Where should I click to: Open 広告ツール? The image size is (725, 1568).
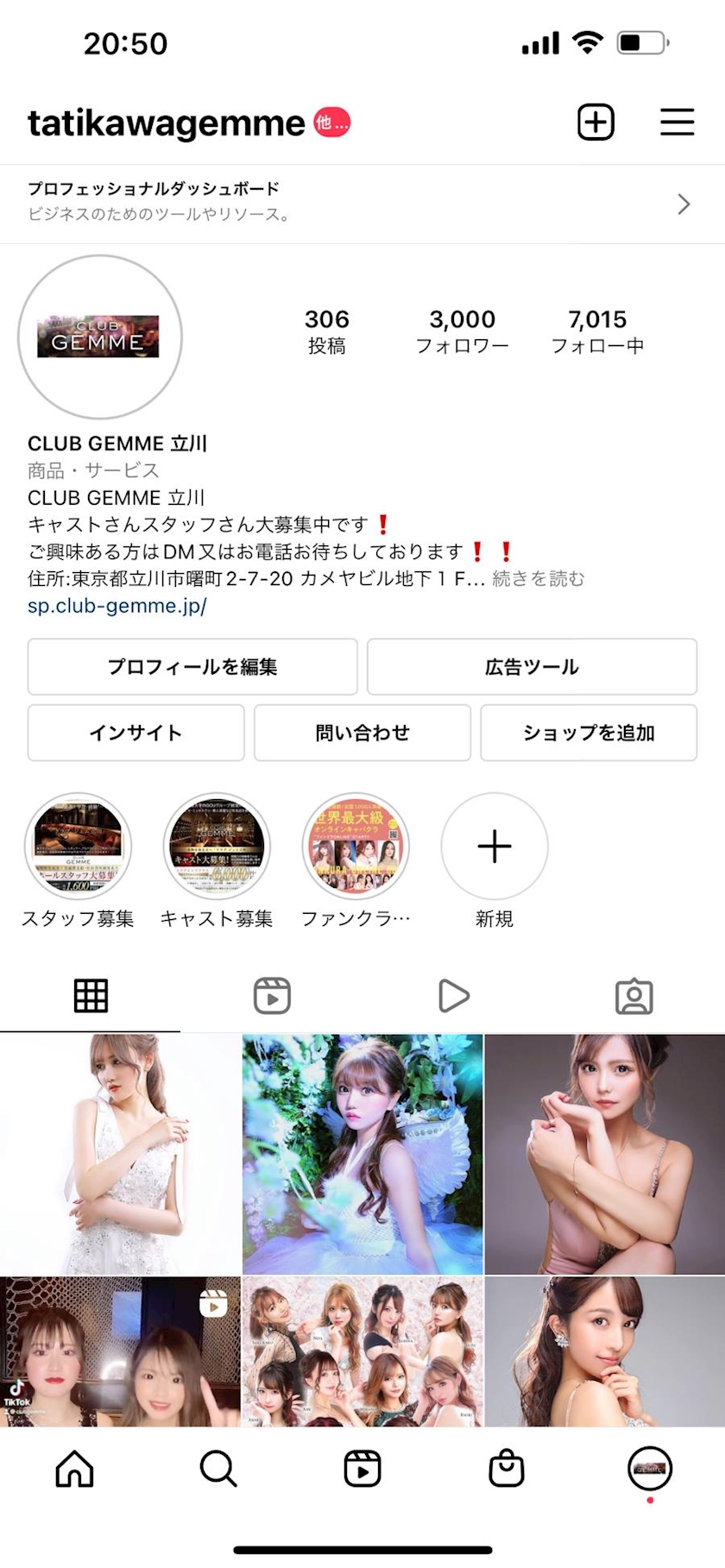pos(532,666)
